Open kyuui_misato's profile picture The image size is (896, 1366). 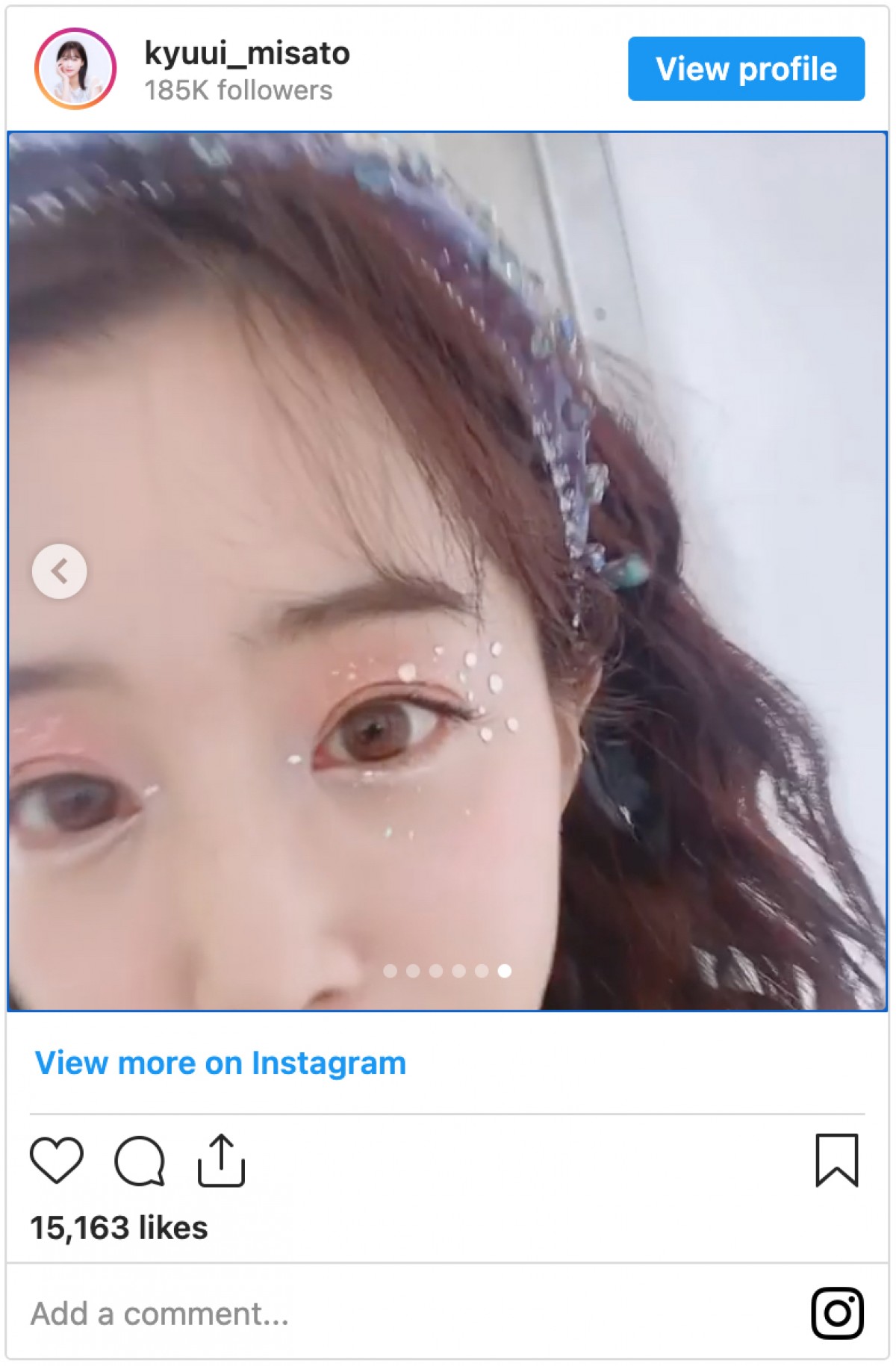(75, 69)
